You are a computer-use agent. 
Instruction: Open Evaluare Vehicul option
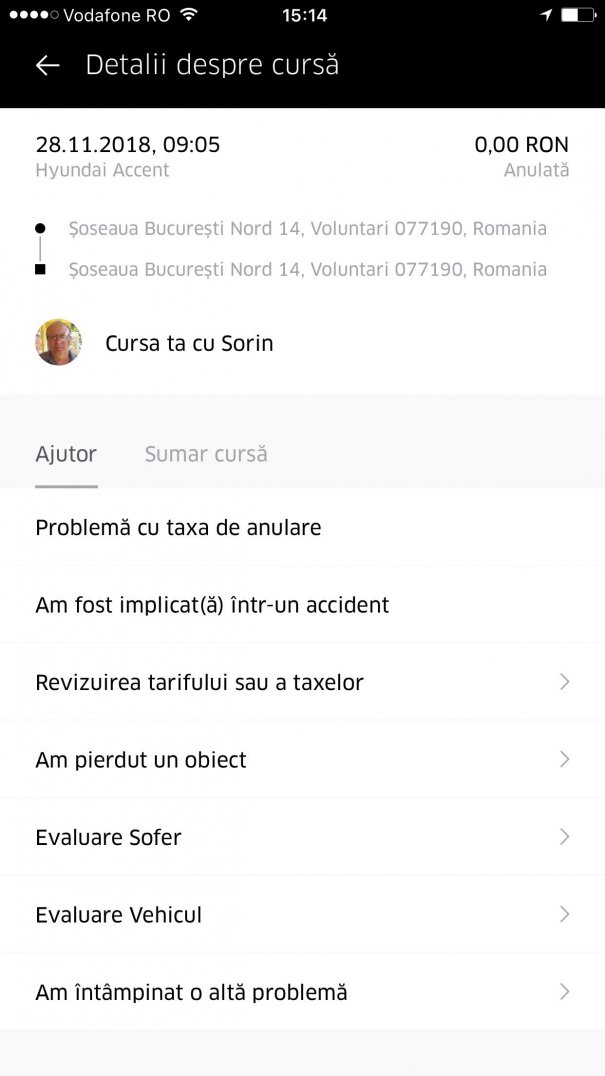pyautogui.click(x=302, y=915)
